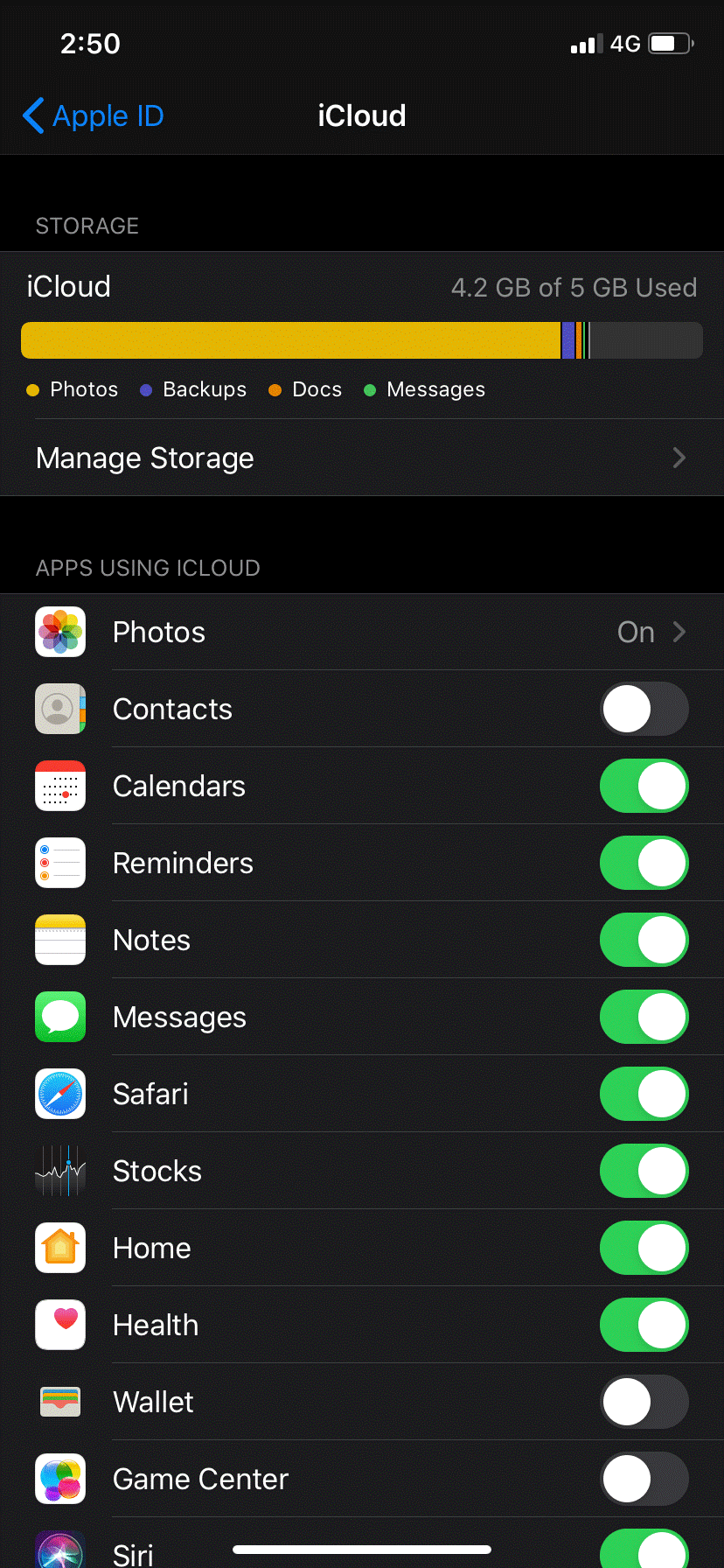Tap the iCloud title in the header

(362, 115)
